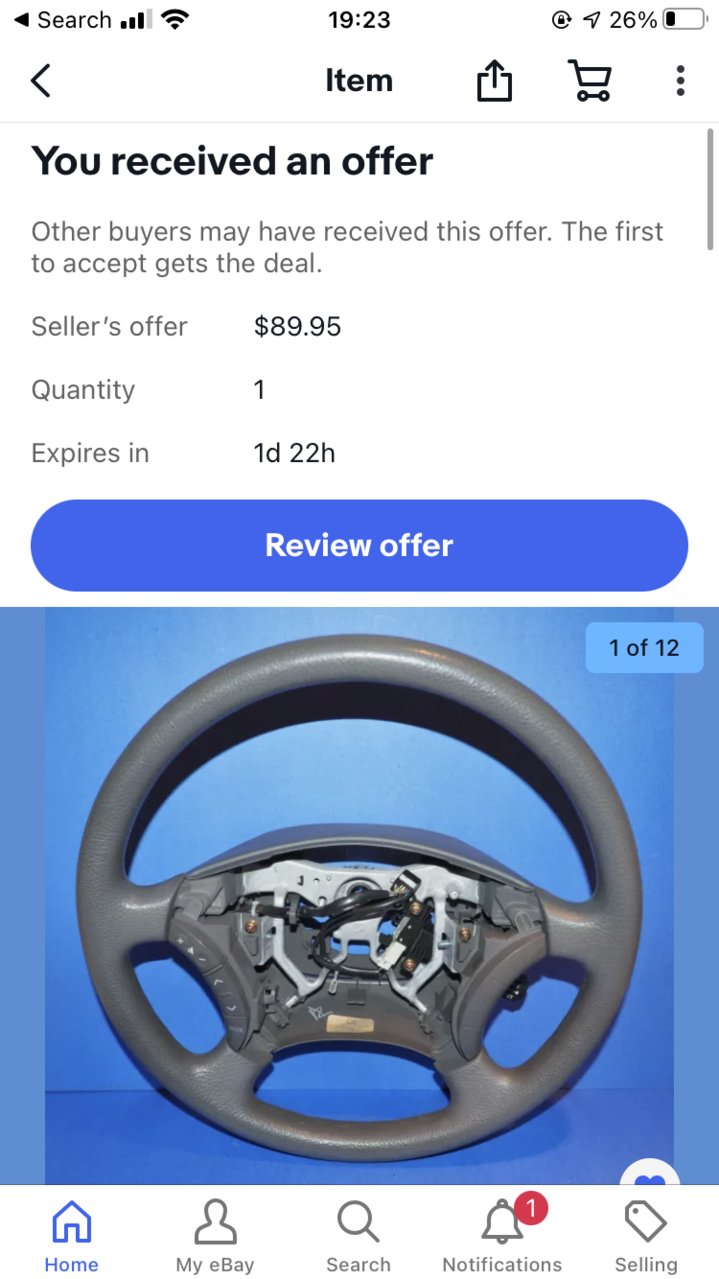Open the steering wheel product photo
This screenshot has height=1279, width=719.
[x=359, y=900]
